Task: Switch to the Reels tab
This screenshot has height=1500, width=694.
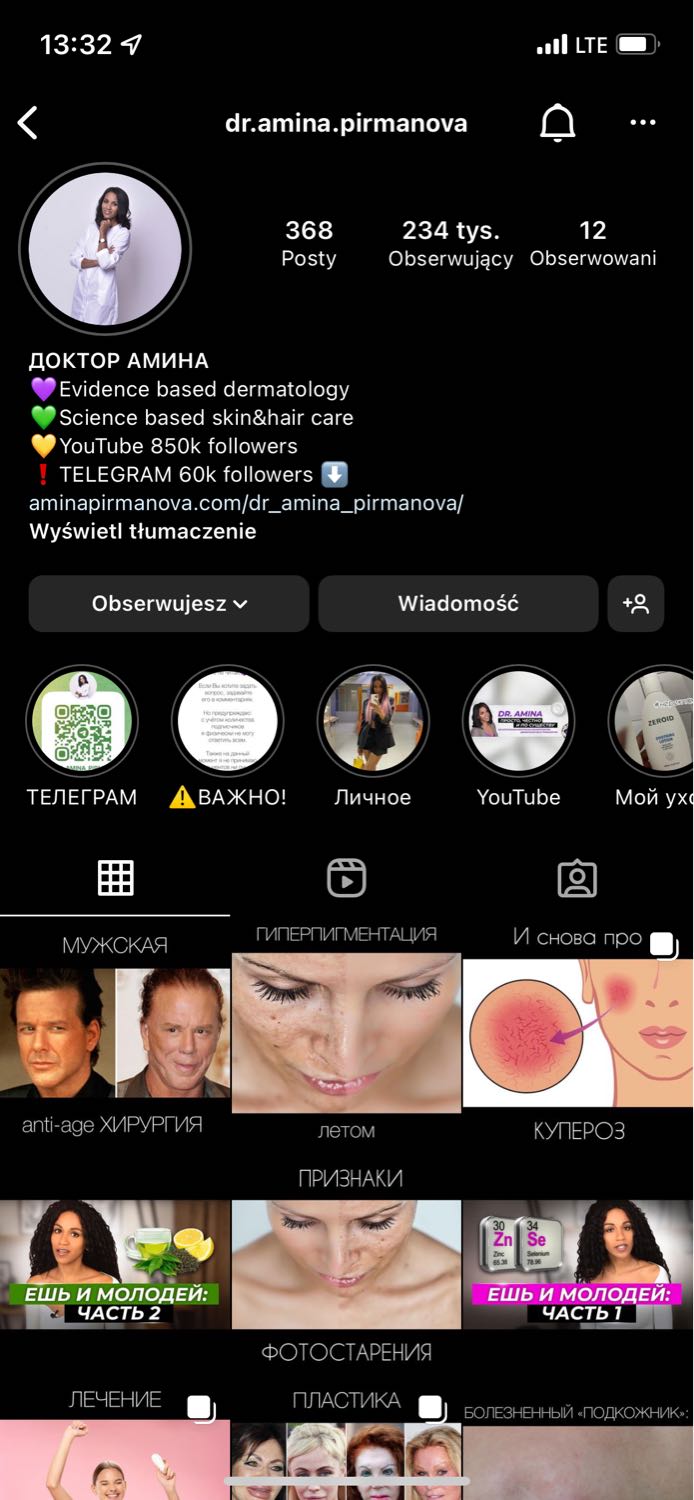Action: tap(347, 878)
